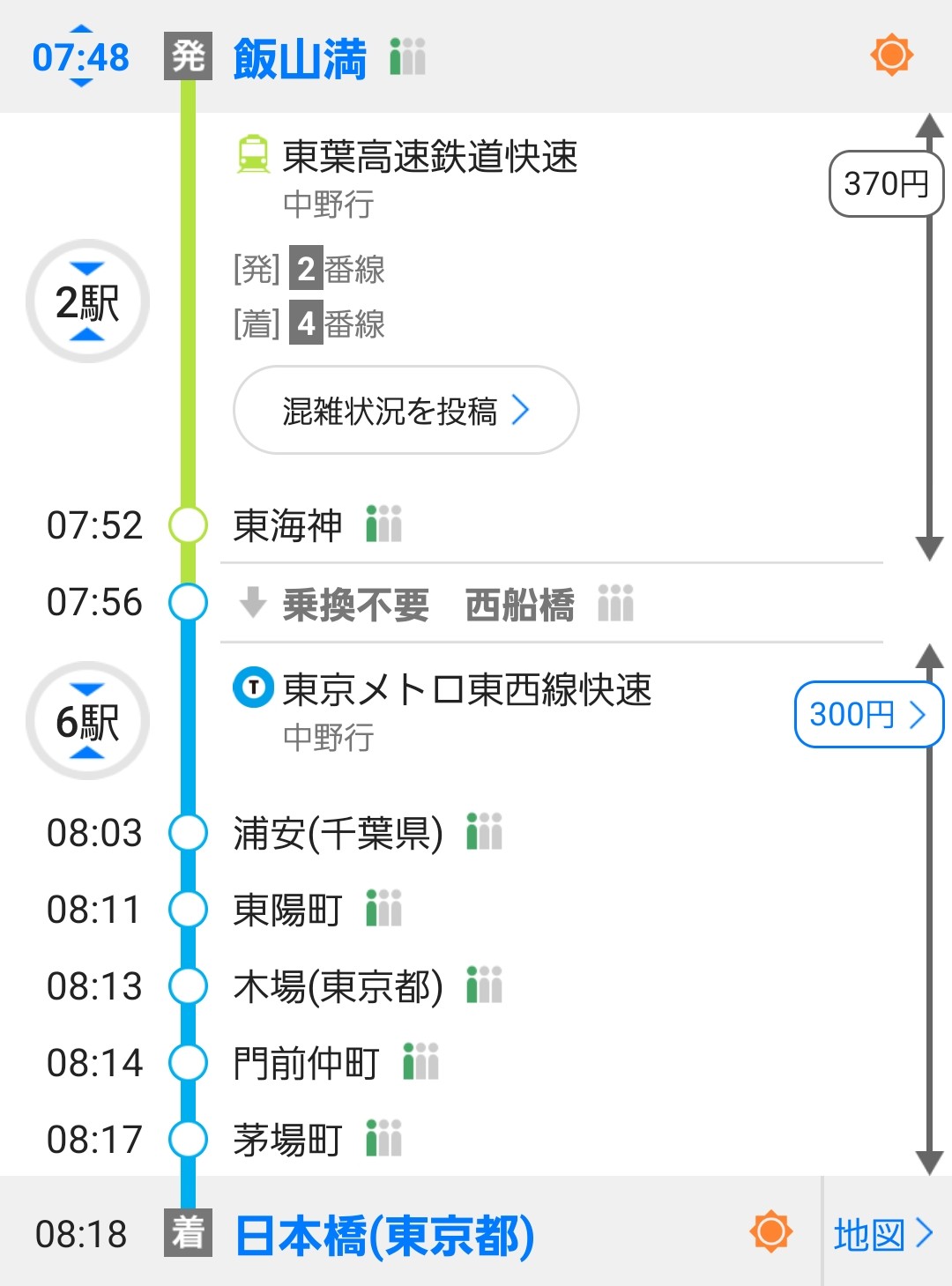This screenshot has height=1286, width=952.
Task: Open 飯山満 departure station details
Action: [x=300, y=58]
